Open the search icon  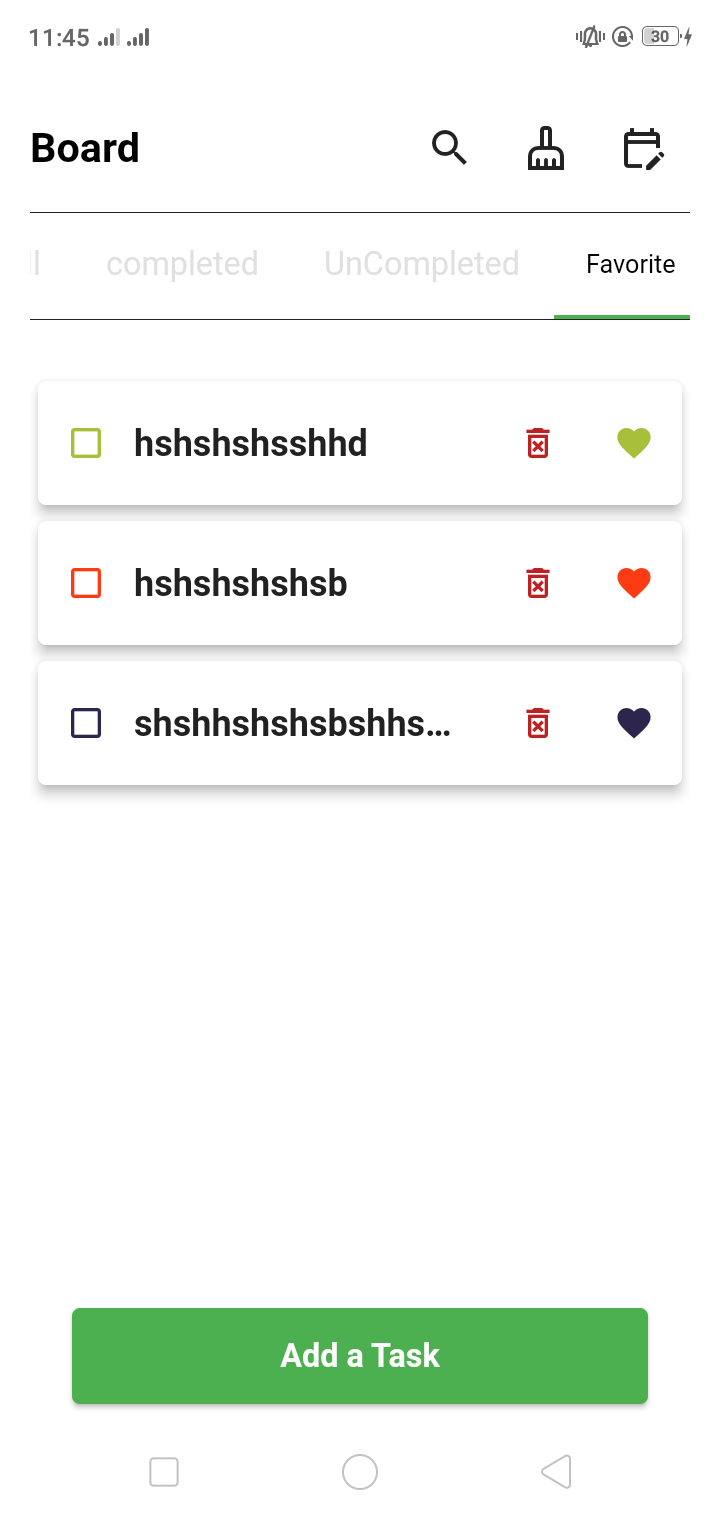pyautogui.click(x=449, y=148)
